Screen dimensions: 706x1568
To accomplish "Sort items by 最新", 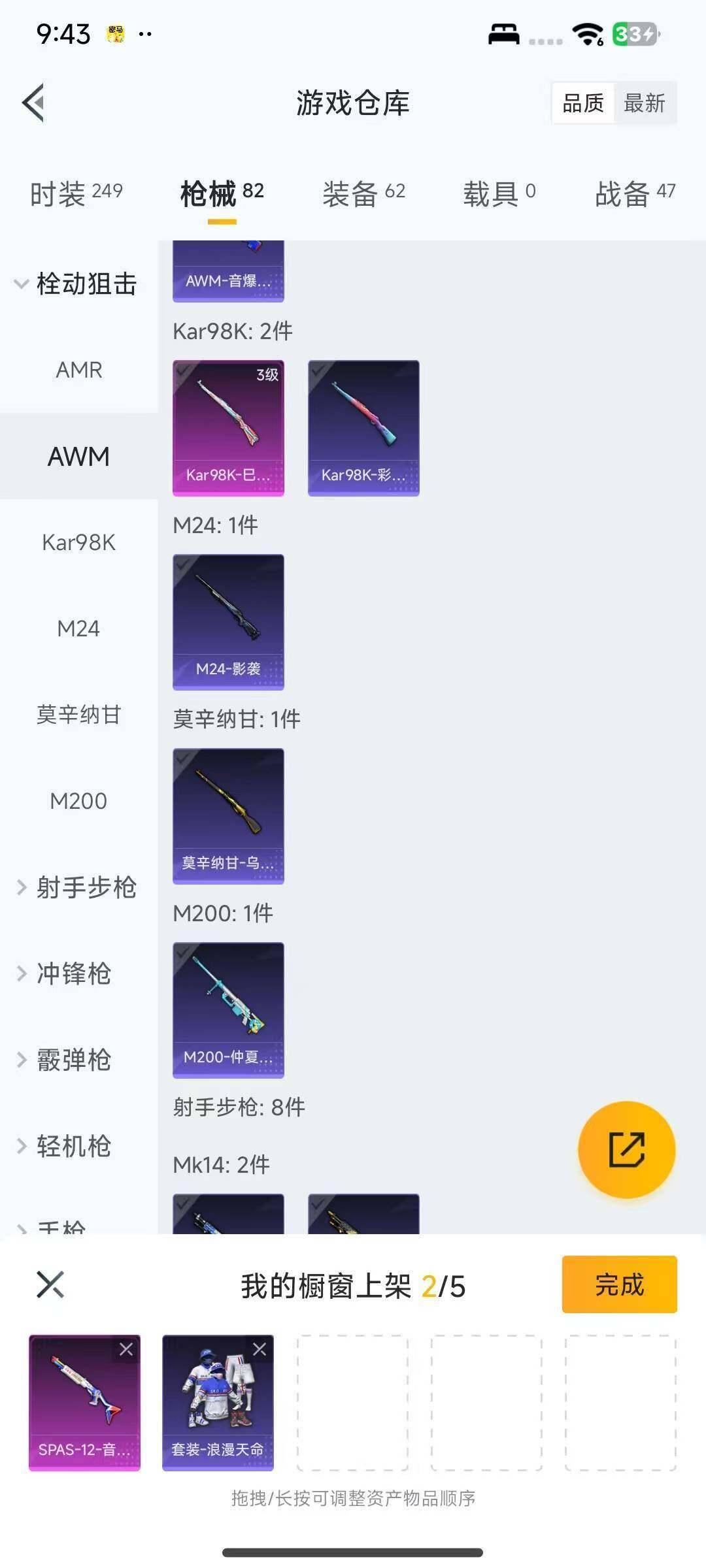I will [645, 103].
